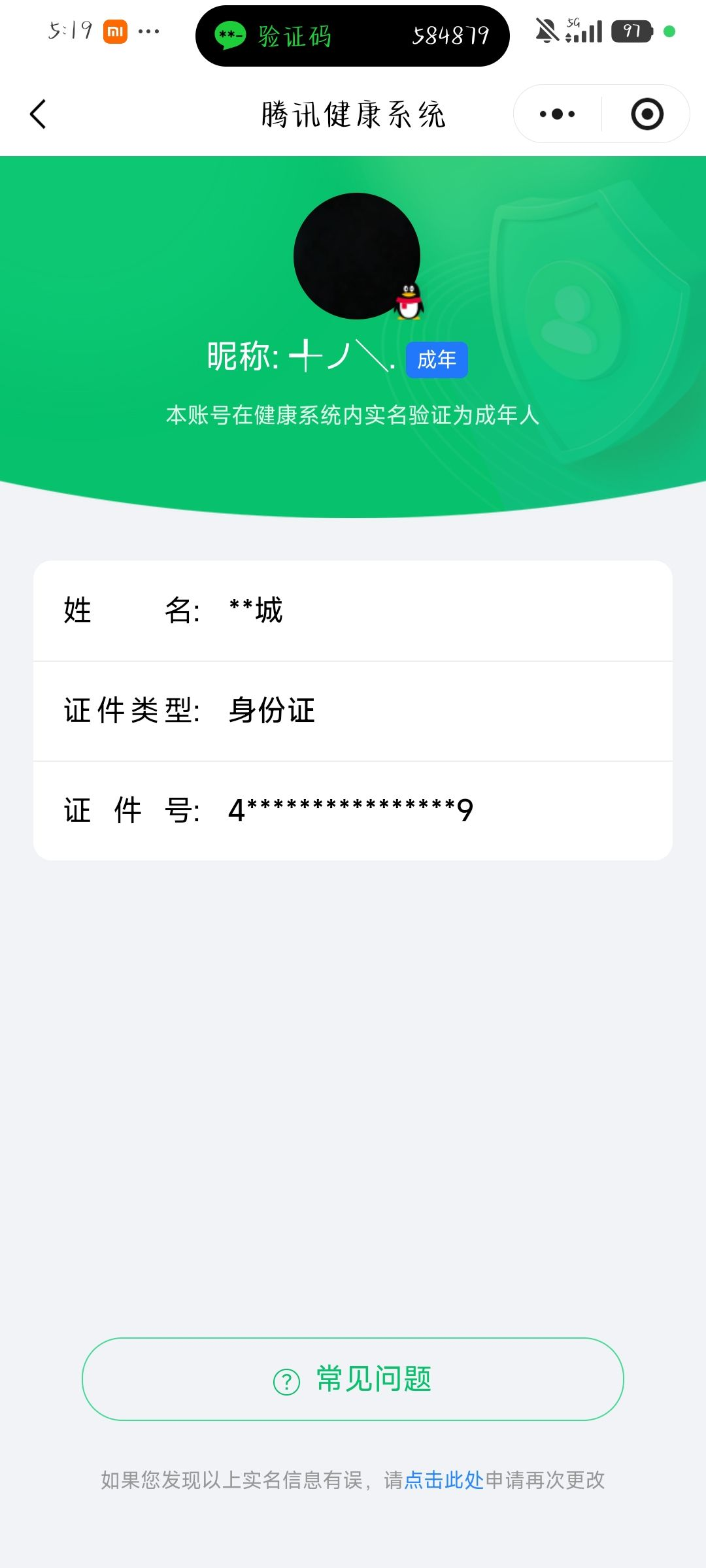Toggle the notification silent mode icon

[x=546, y=29]
